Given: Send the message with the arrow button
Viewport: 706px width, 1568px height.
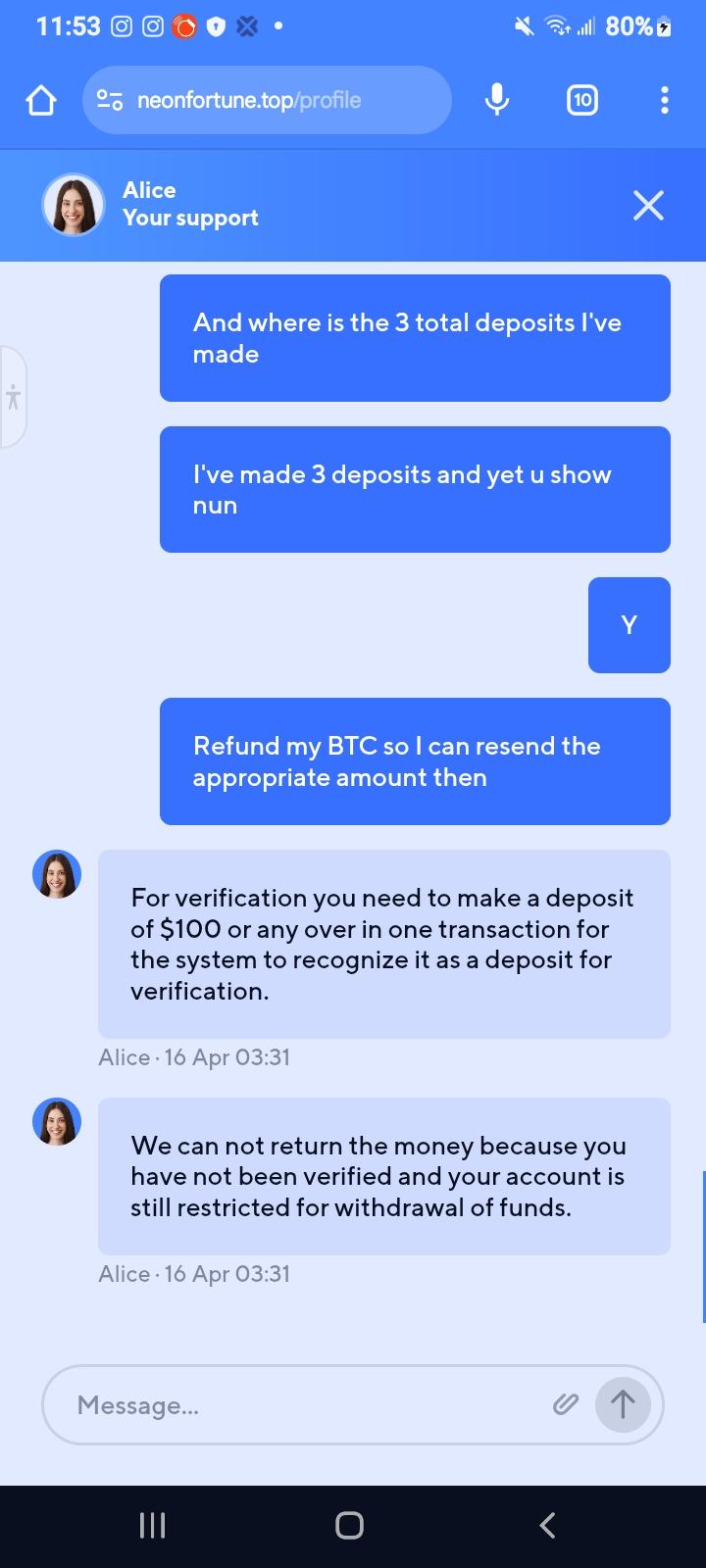Looking at the screenshot, I should point(623,1404).
